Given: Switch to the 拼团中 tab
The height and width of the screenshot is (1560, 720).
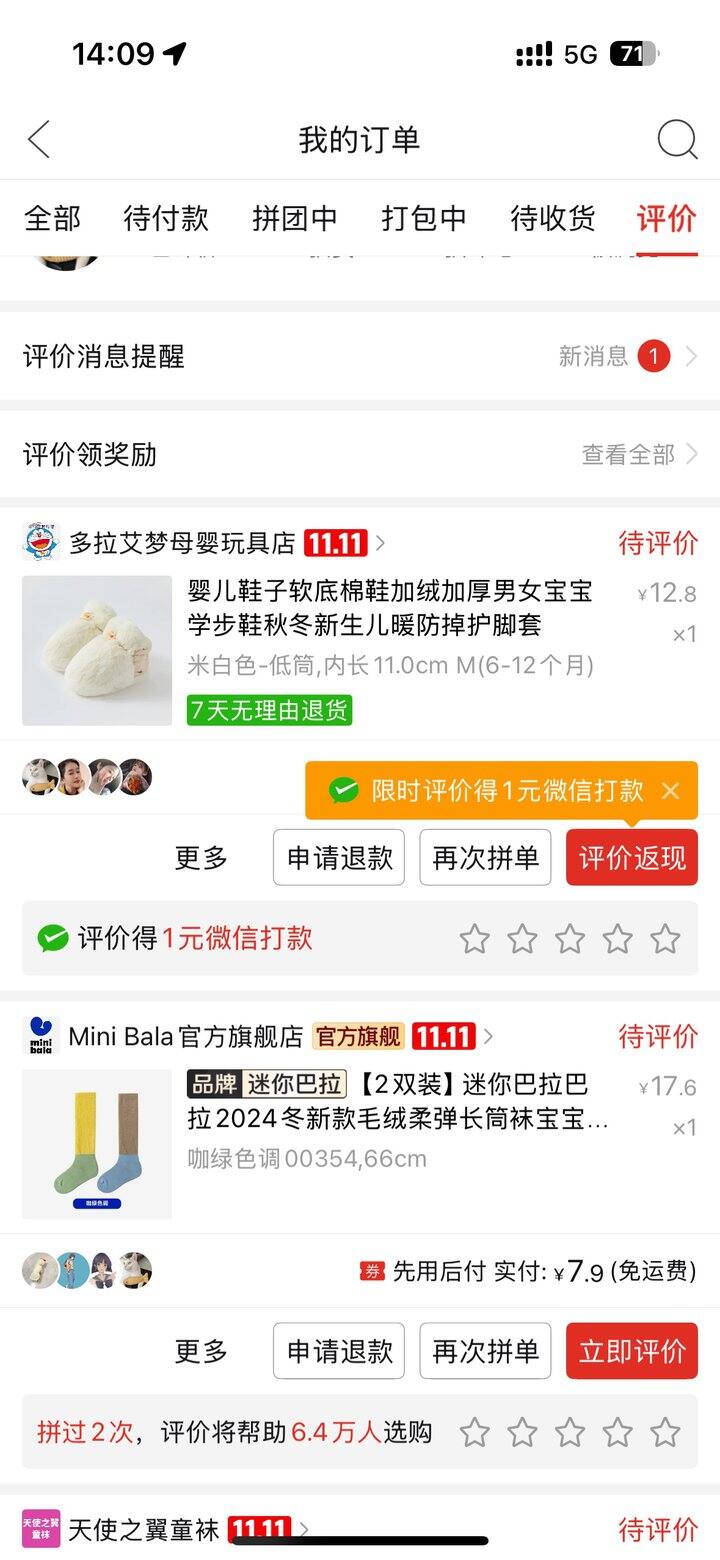Looking at the screenshot, I should [295, 218].
